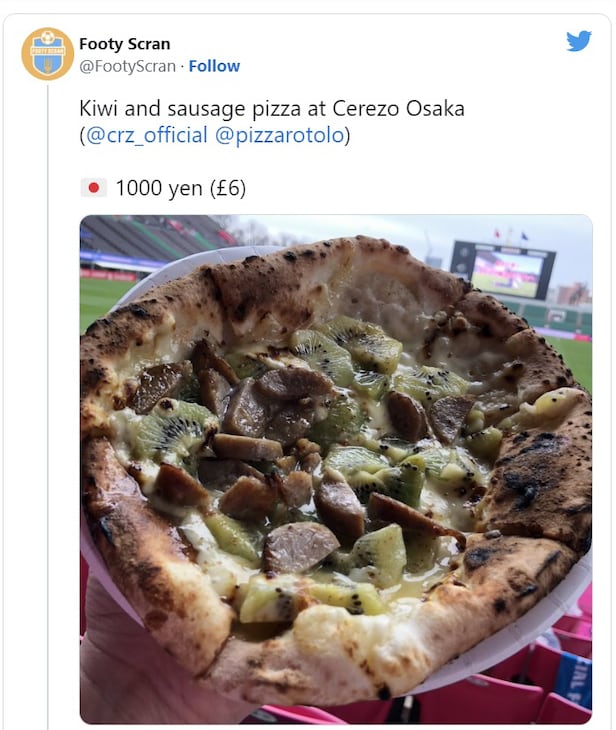Open Footy Scran's profile picture

point(47,54)
